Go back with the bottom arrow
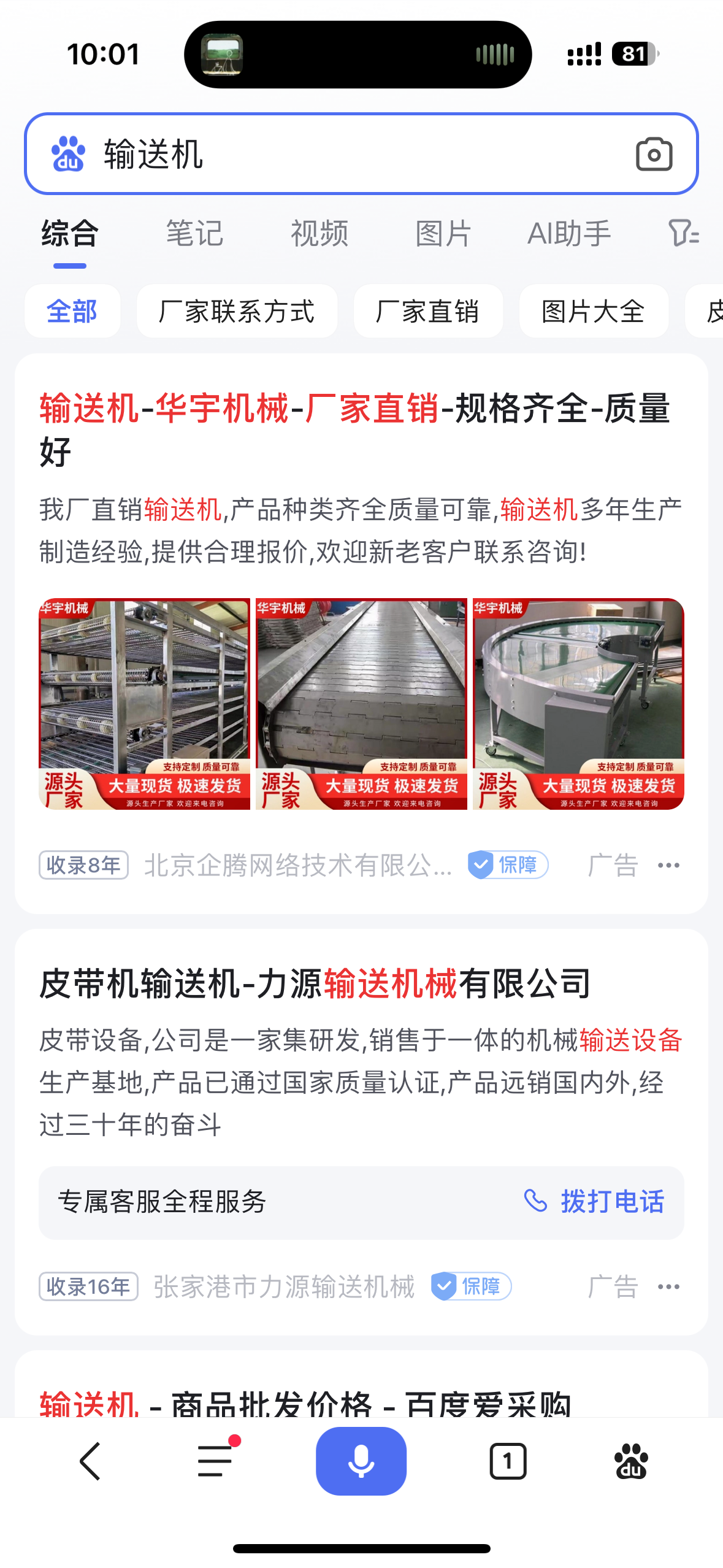Screen dimensions: 723x1568 (90, 1461)
